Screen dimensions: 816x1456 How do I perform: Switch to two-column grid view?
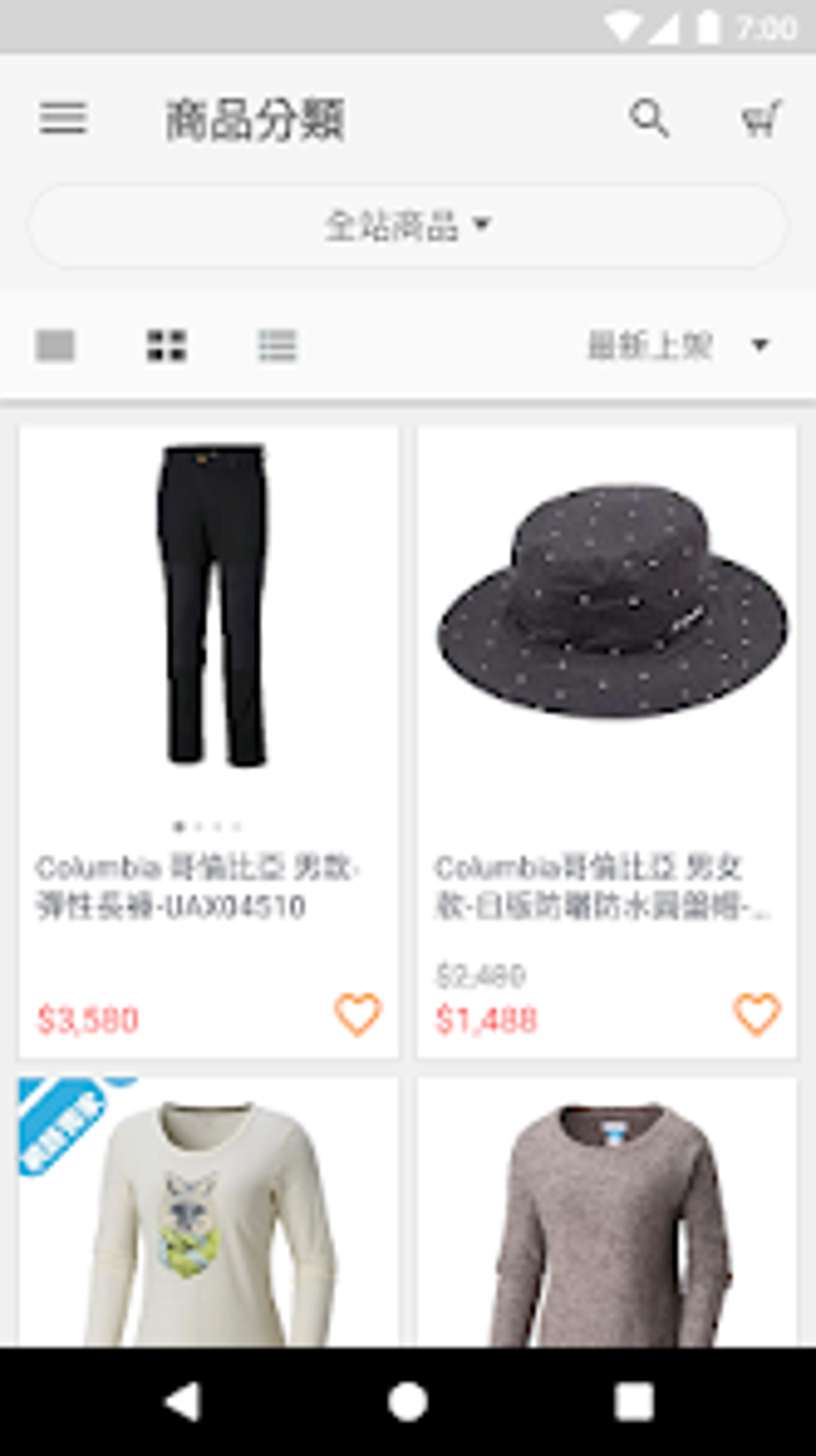(166, 346)
